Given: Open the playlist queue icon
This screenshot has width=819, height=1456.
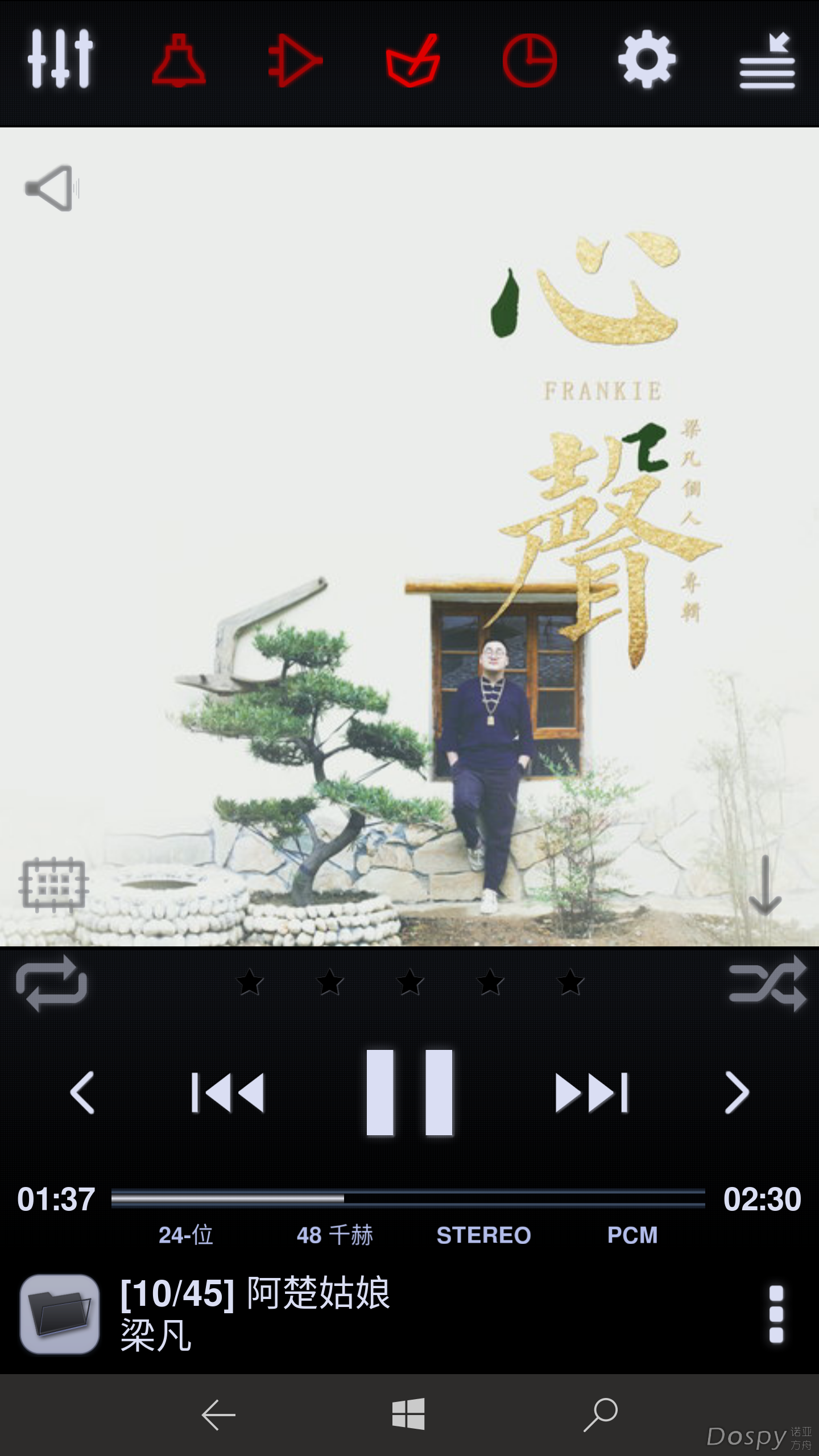Looking at the screenshot, I should (767, 61).
